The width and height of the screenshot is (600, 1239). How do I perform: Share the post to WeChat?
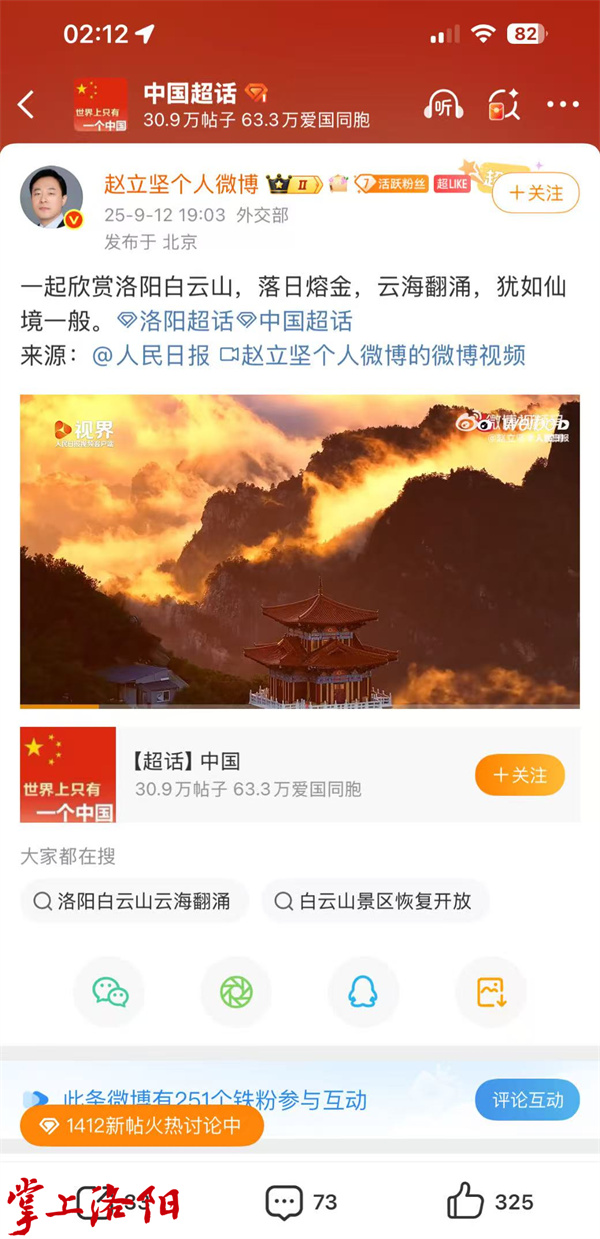coord(110,992)
